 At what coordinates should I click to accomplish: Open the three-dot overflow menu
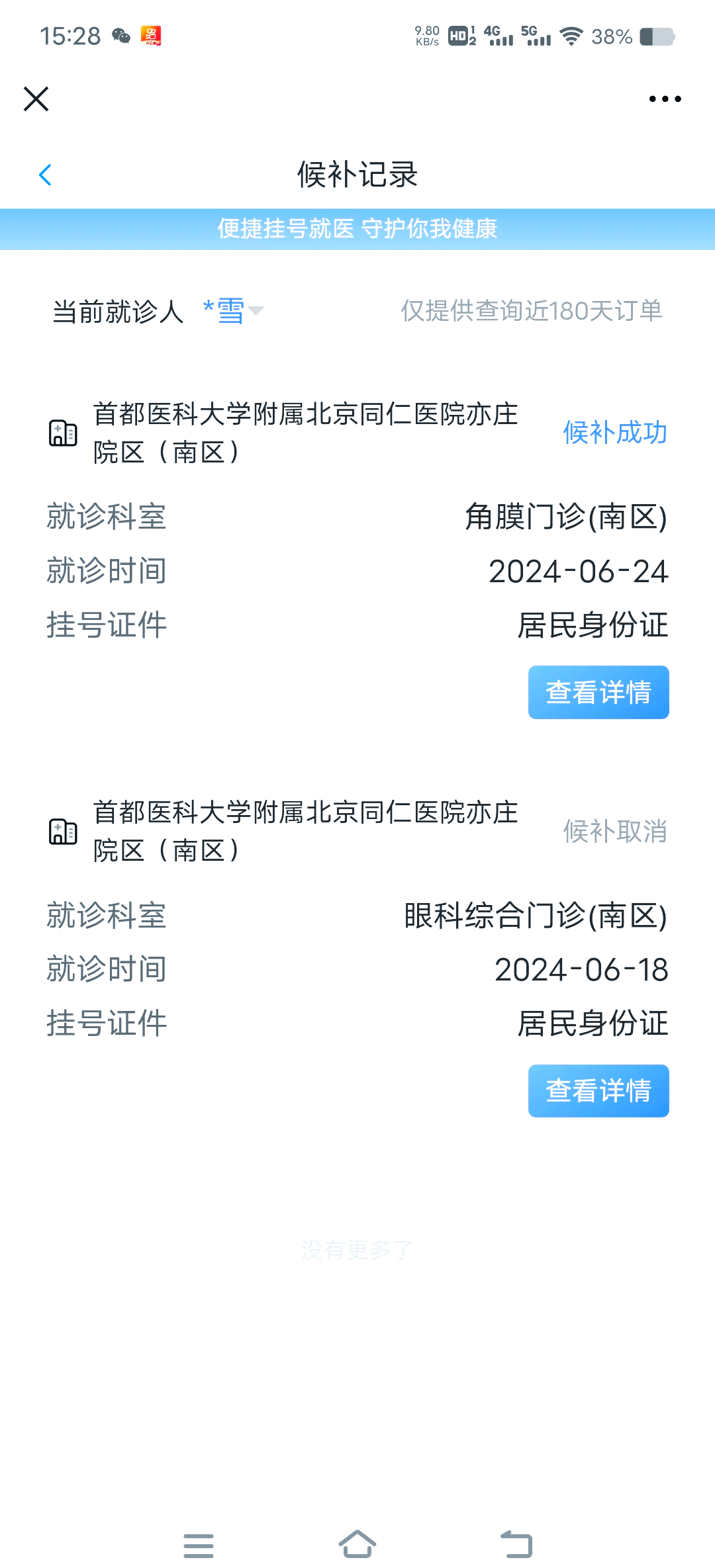(x=665, y=99)
